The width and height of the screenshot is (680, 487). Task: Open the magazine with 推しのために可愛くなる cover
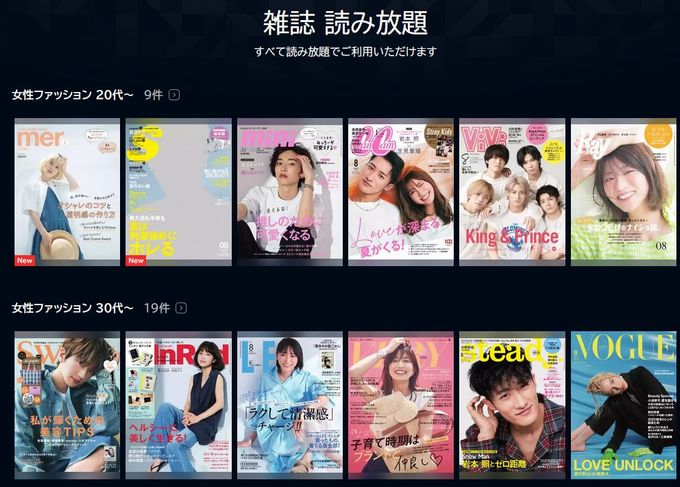click(x=290, y=192)
